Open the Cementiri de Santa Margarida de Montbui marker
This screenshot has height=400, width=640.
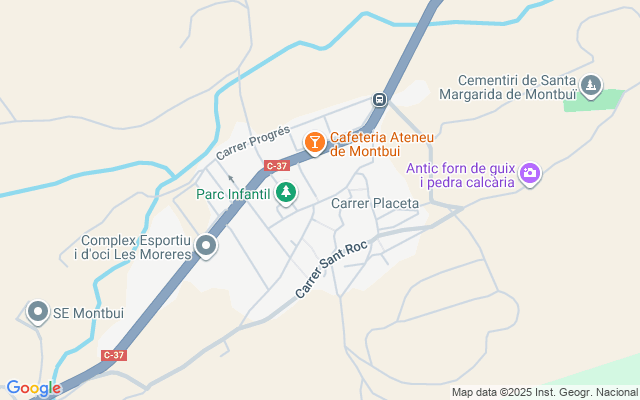tap(591, 87)
